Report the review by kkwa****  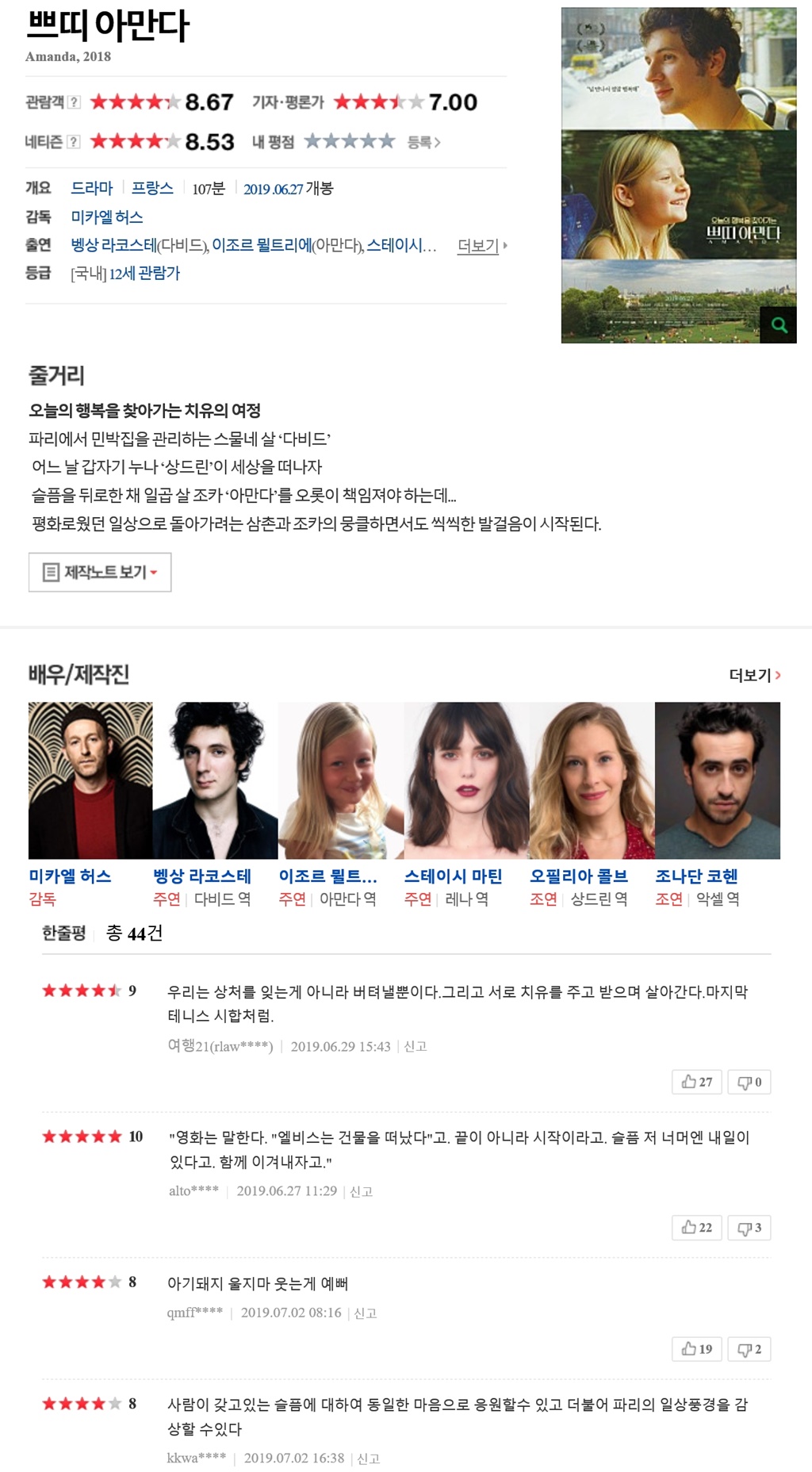(x=369, y=1459)
